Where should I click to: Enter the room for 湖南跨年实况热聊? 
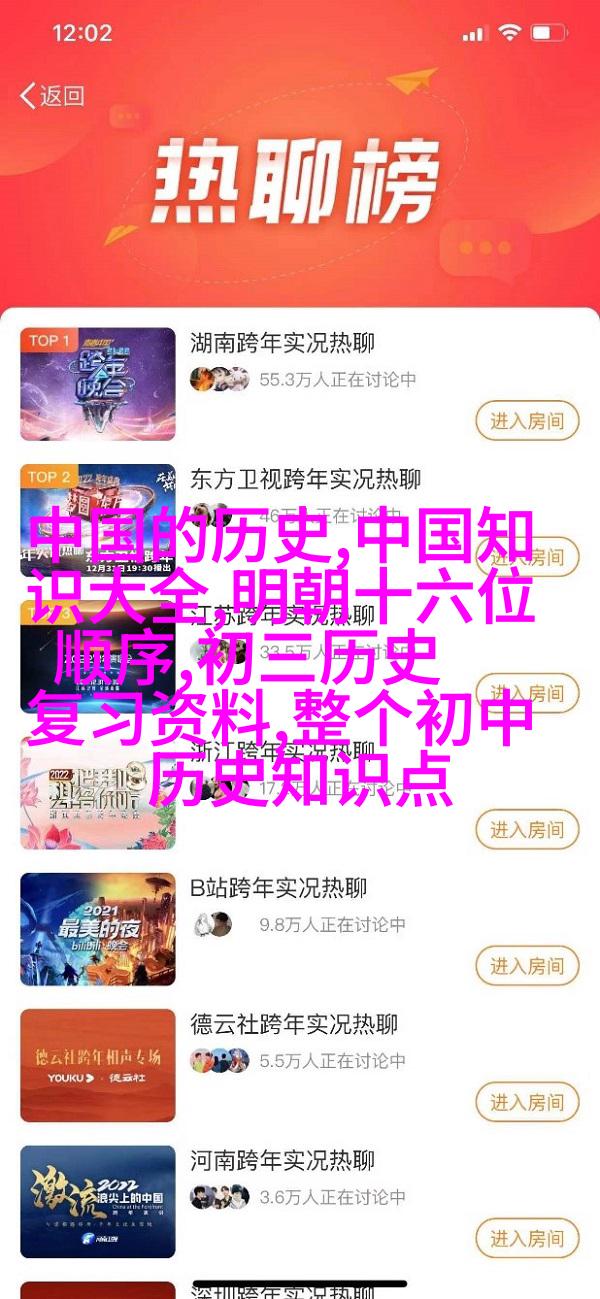[527, 420]
